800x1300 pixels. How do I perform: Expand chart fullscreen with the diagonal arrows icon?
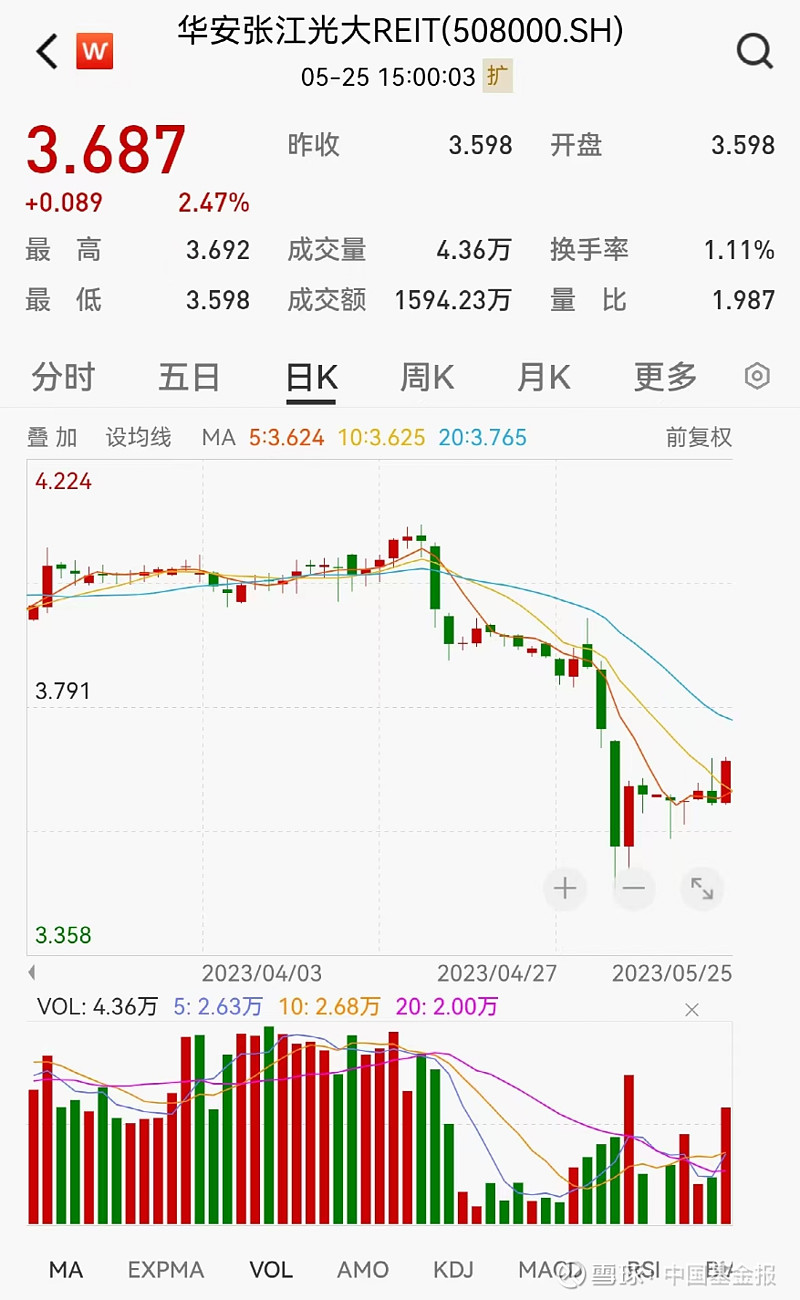(701, 888)
